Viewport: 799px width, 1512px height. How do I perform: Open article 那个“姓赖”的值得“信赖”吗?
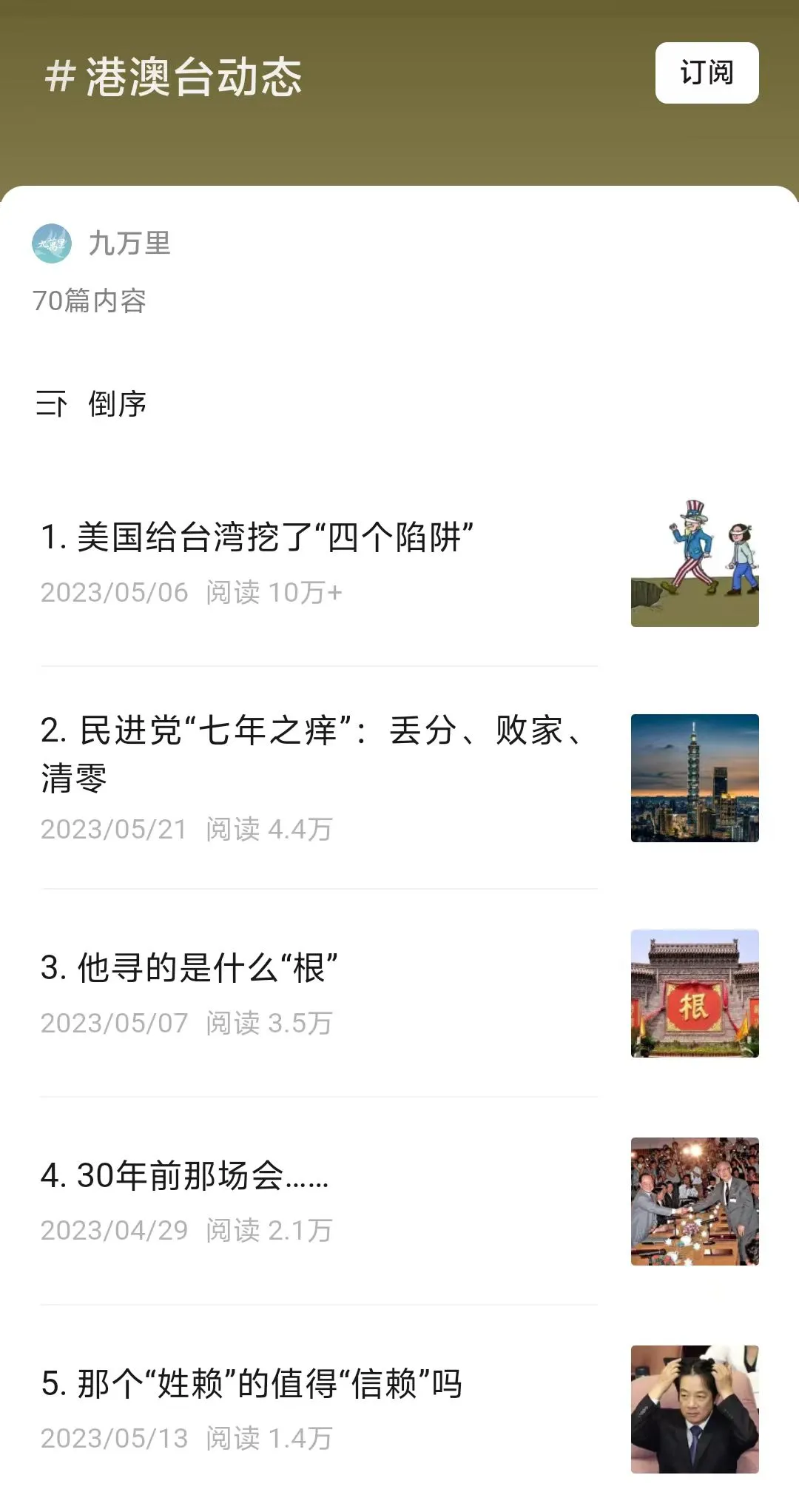click(x=399, y=1409)
